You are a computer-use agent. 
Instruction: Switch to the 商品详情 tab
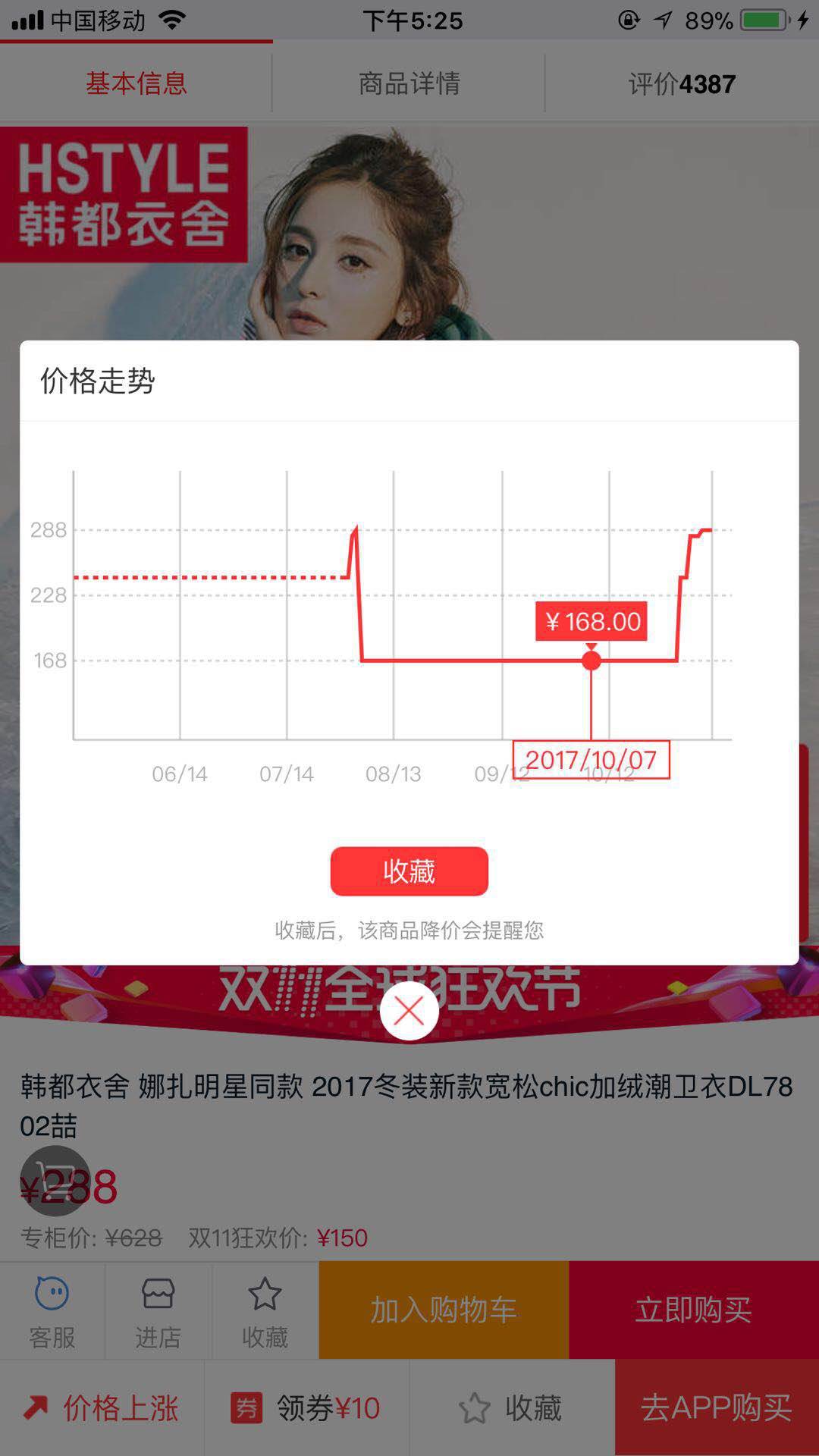[409, 83]
